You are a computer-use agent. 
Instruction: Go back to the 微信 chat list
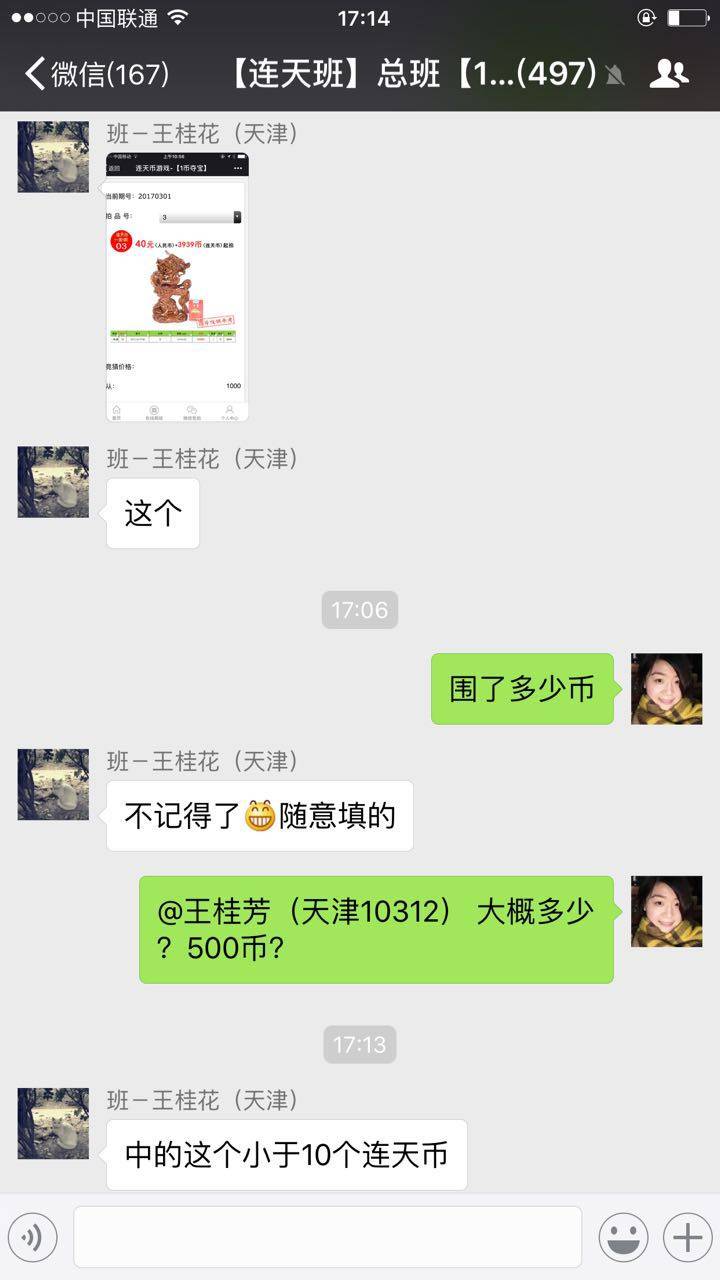point(95,74)
